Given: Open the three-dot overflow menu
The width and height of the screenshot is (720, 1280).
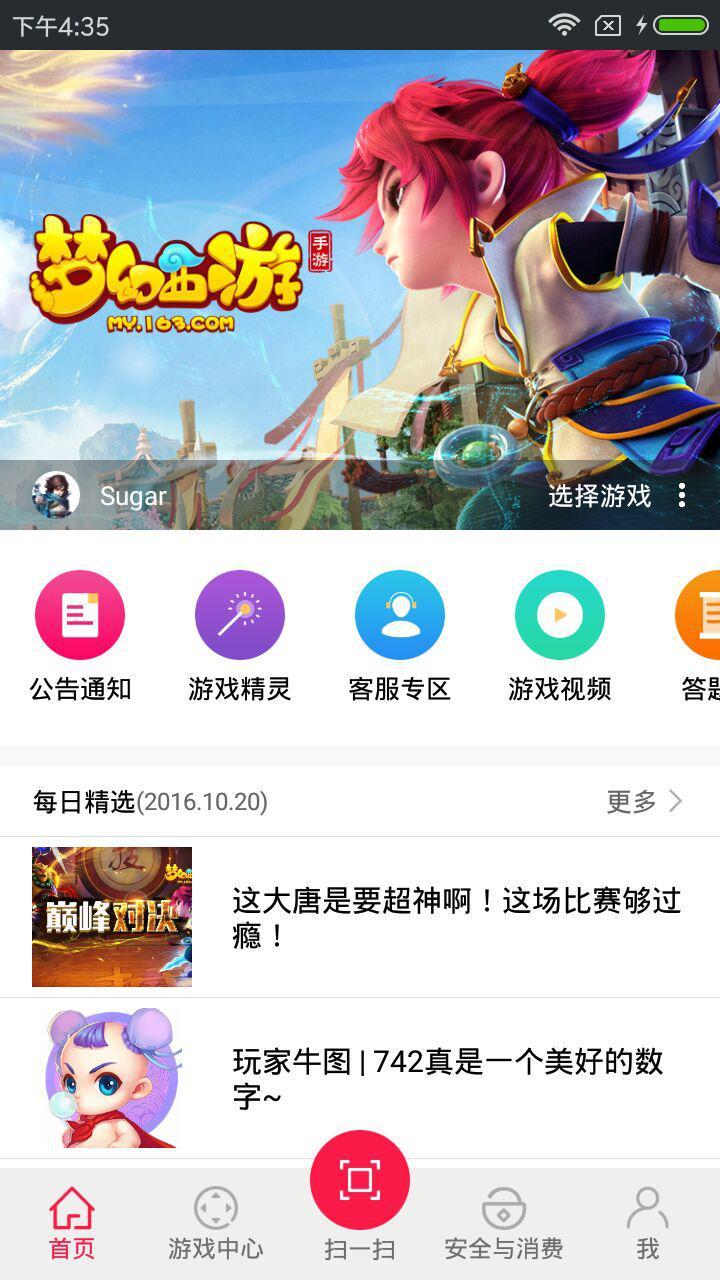Looking at the screenshot, I should (x=682, y=495).
